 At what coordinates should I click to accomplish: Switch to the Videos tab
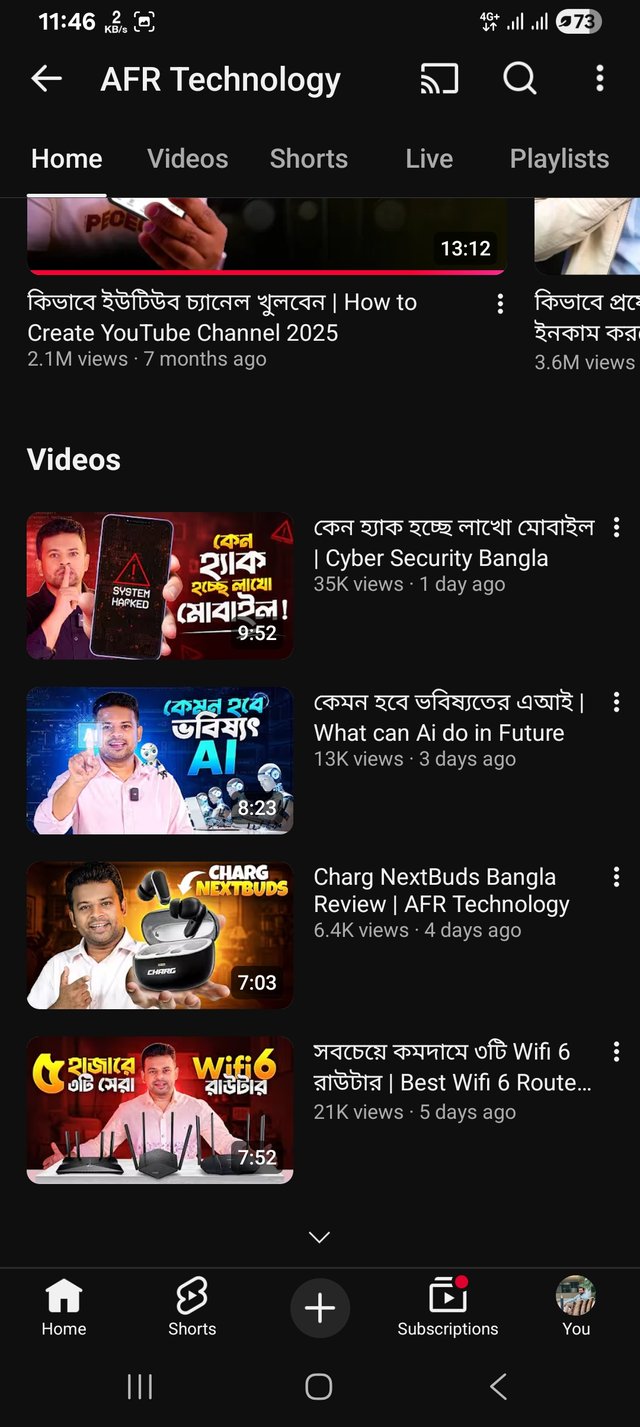click(x=187, y=159)
